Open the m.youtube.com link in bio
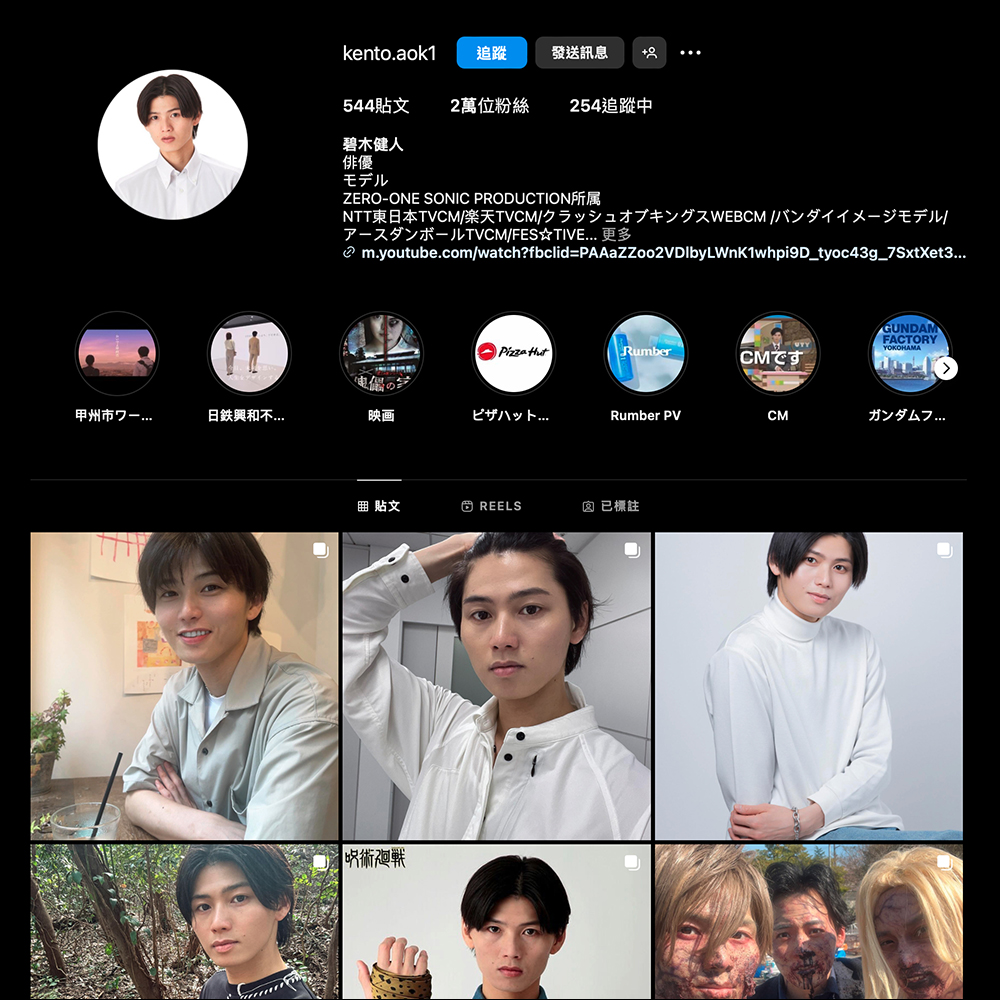1000x1000 pixels. pos(662,253)
